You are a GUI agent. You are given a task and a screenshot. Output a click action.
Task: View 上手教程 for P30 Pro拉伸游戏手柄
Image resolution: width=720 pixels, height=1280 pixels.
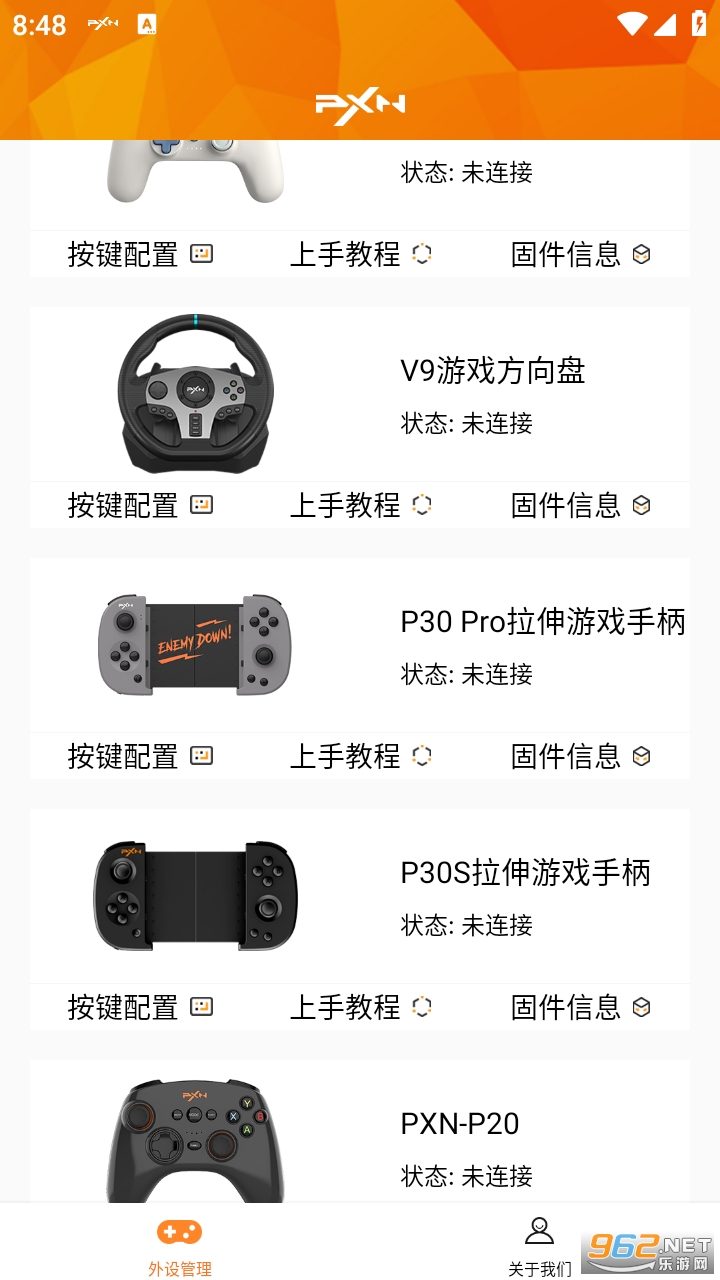pyautogui.click(x=360, y=756)
